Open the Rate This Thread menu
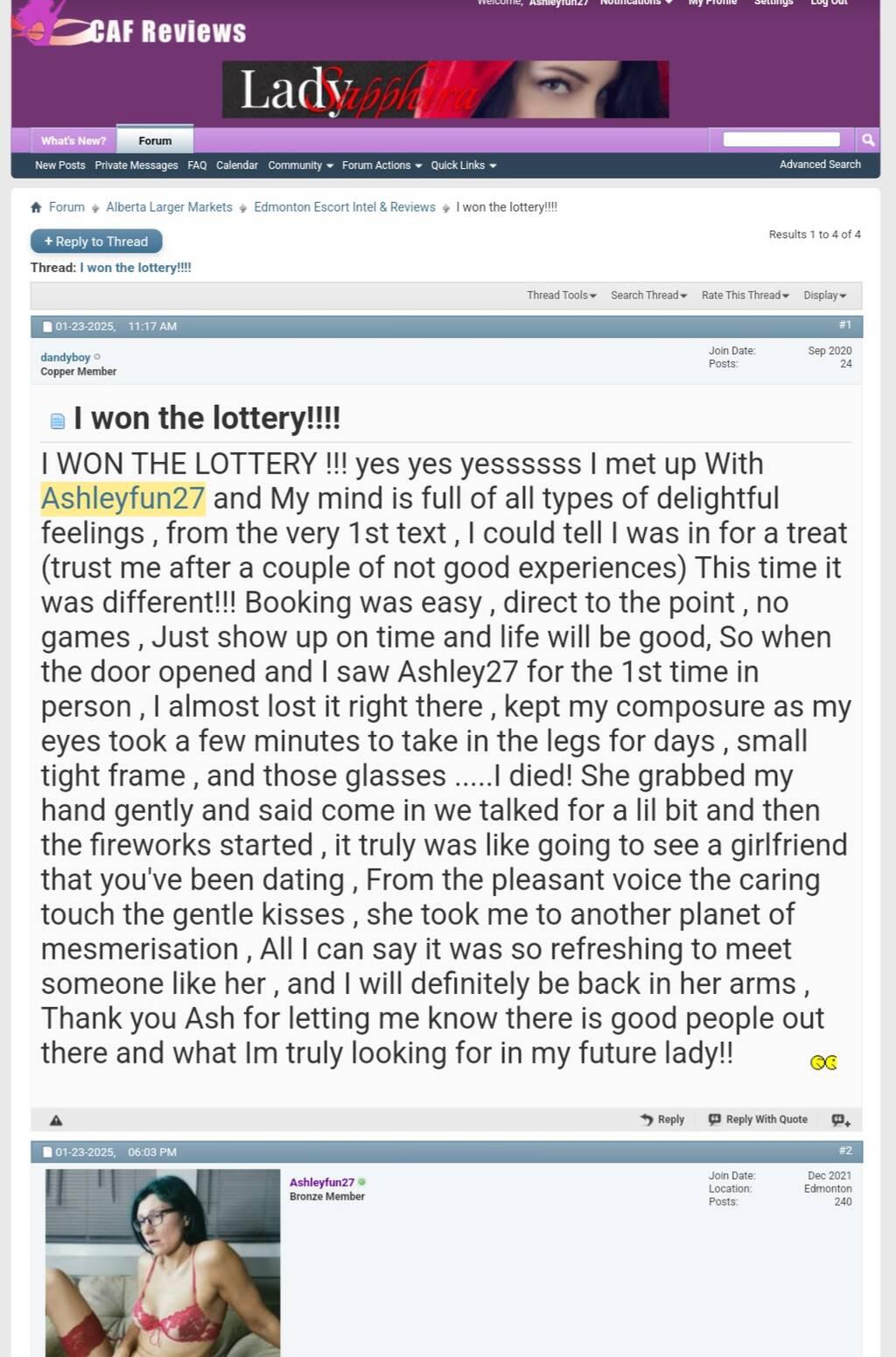 (745, 296)
